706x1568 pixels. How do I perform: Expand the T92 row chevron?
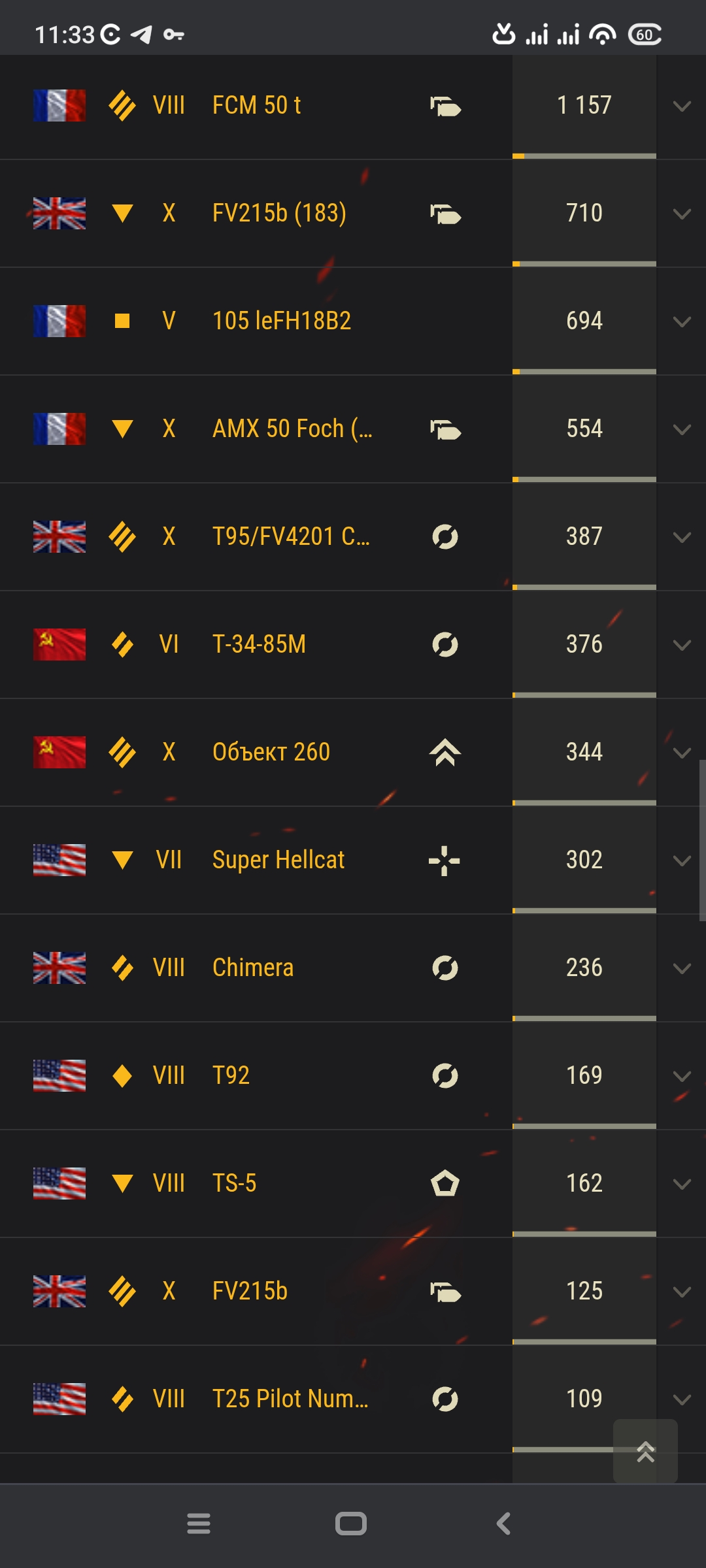[682, 1077]
